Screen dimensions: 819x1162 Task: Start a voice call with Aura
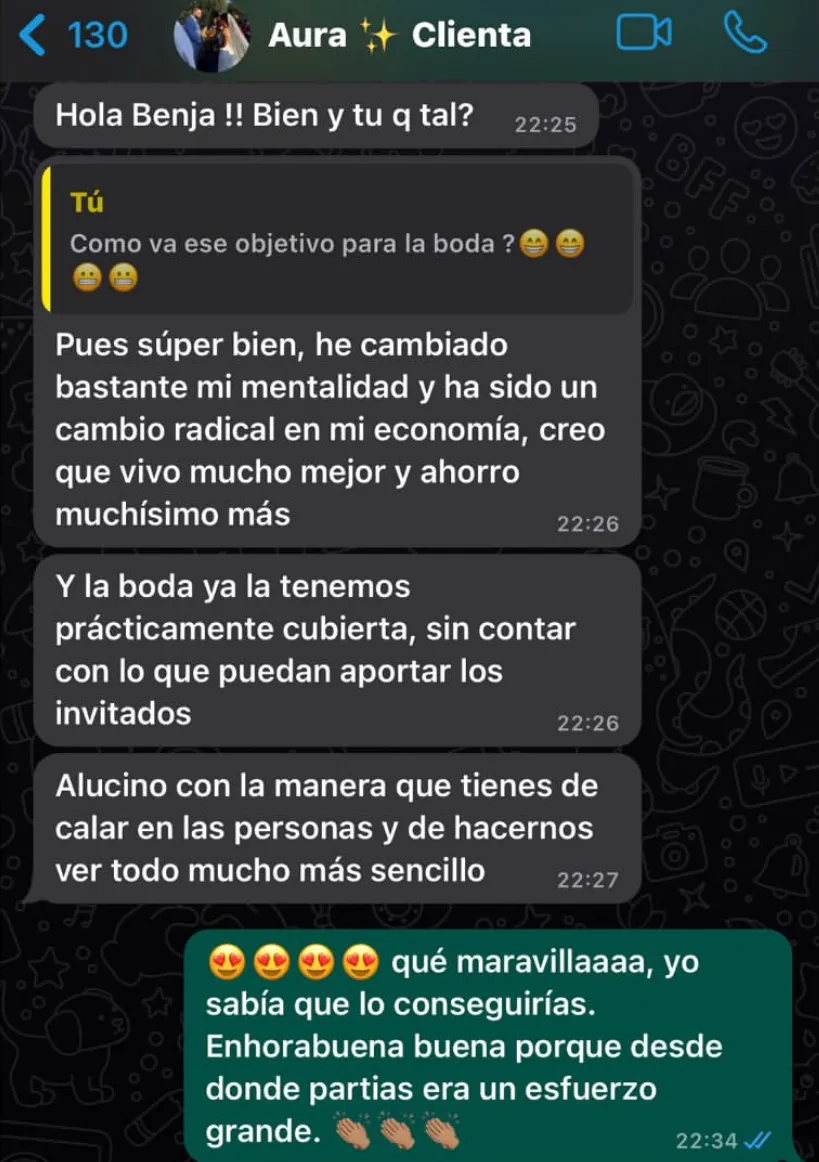coord(744,34)
